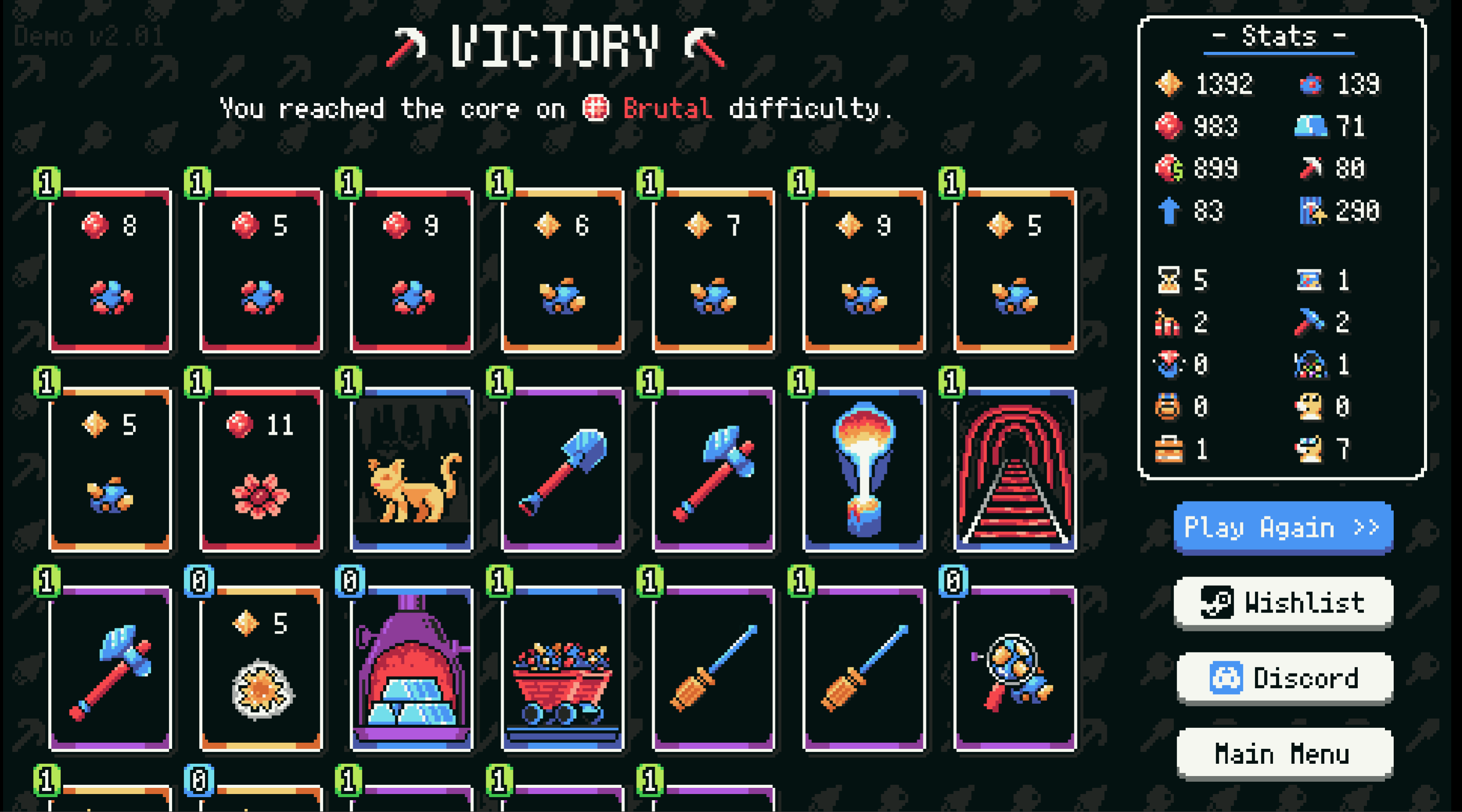The width and height of the screenshot is (1462, 812).
Task: Open the red mine tunnel card
Action: click(x=1015, y=470)
